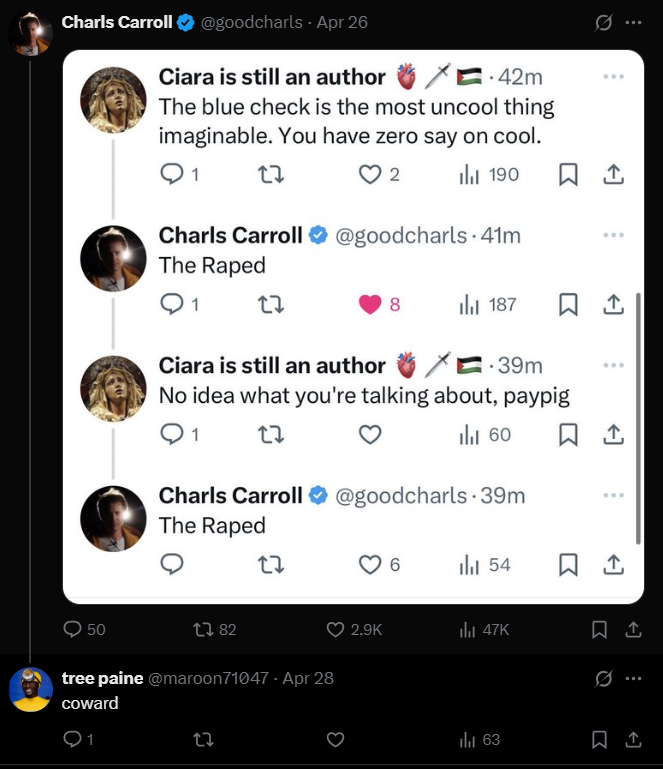
Task: Open the @goodcharls handle link
Action: coord(252,22)
